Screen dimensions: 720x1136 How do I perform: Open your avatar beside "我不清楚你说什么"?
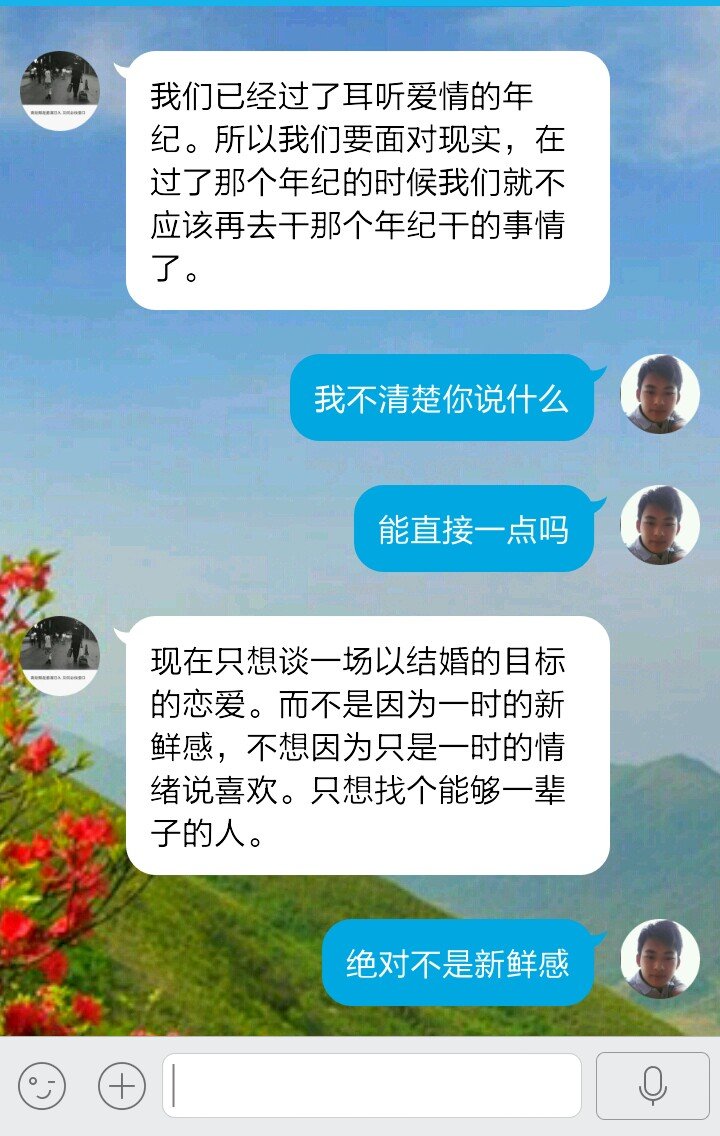pyautogui.click(x=659, y=394)
